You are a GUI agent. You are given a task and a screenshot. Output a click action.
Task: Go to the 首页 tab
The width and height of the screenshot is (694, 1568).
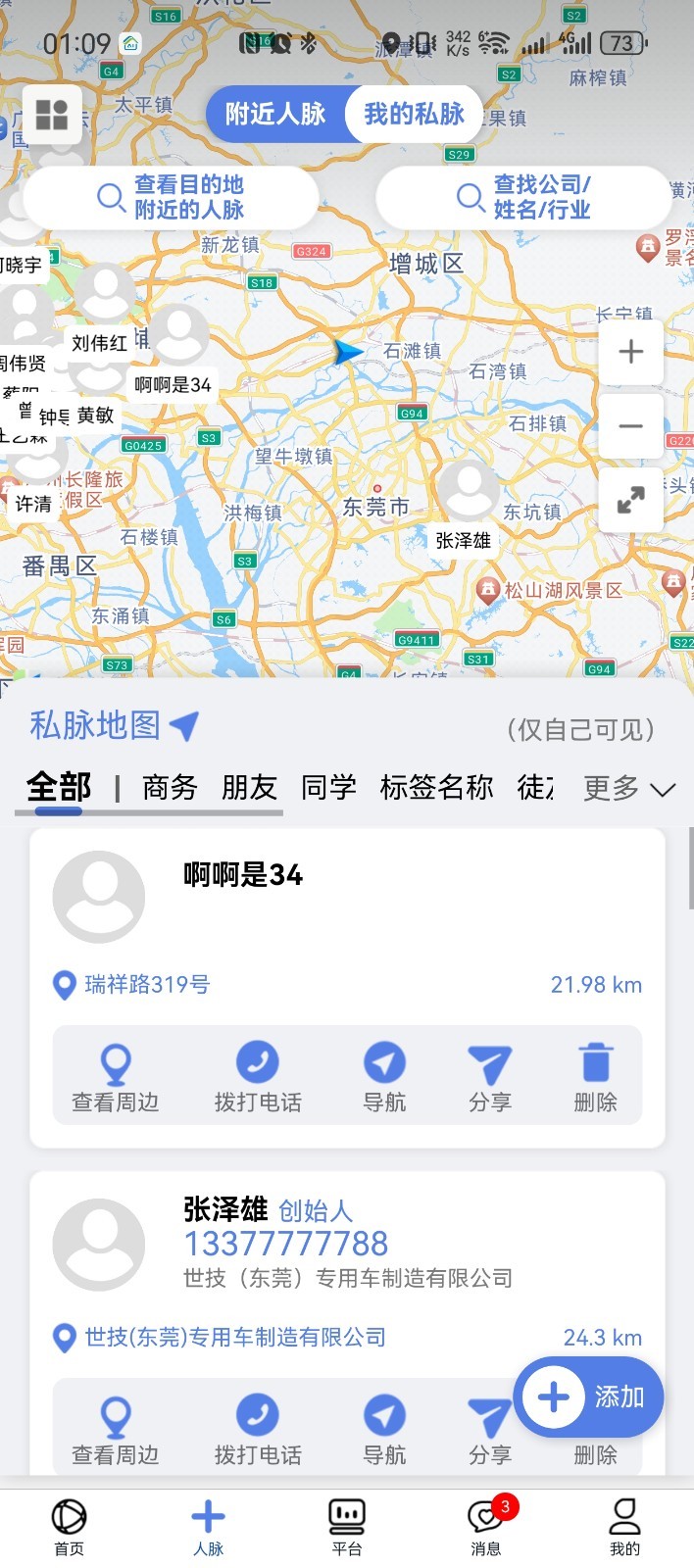tap(69, 1527)
